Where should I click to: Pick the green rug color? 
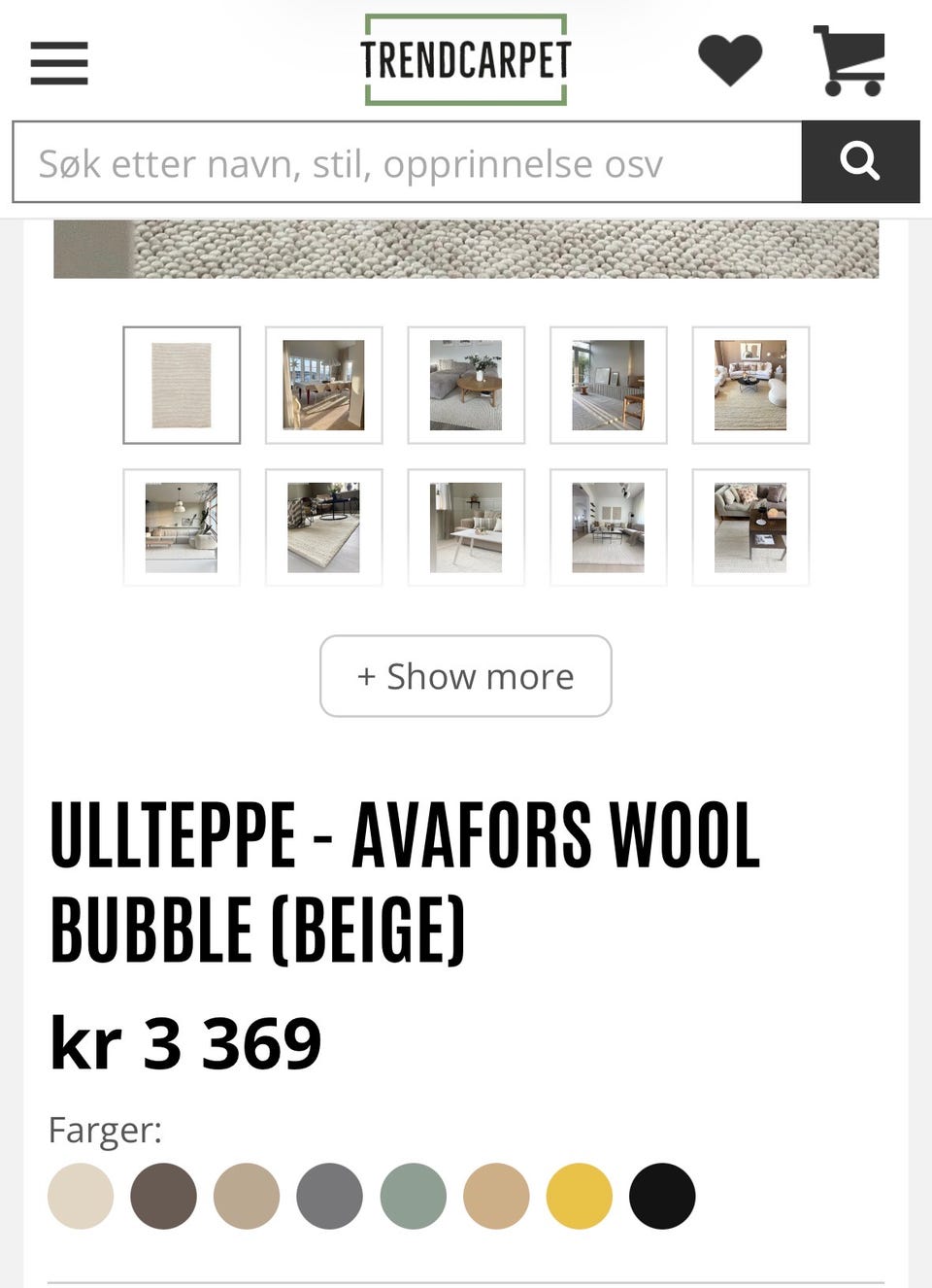[414, 1196]
